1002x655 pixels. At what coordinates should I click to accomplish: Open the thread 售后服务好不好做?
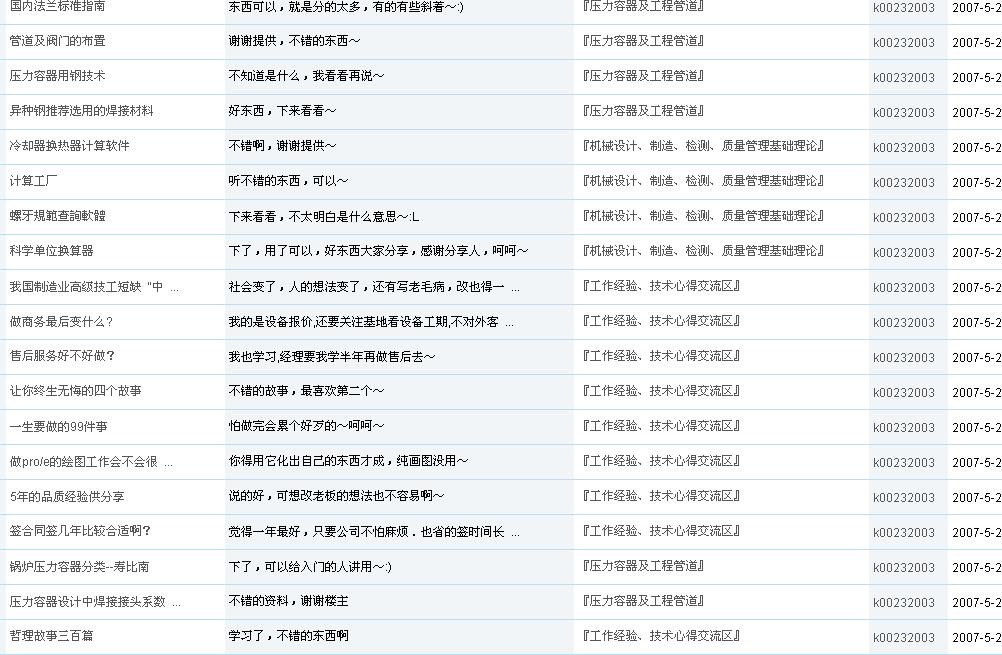coord(62,356)
